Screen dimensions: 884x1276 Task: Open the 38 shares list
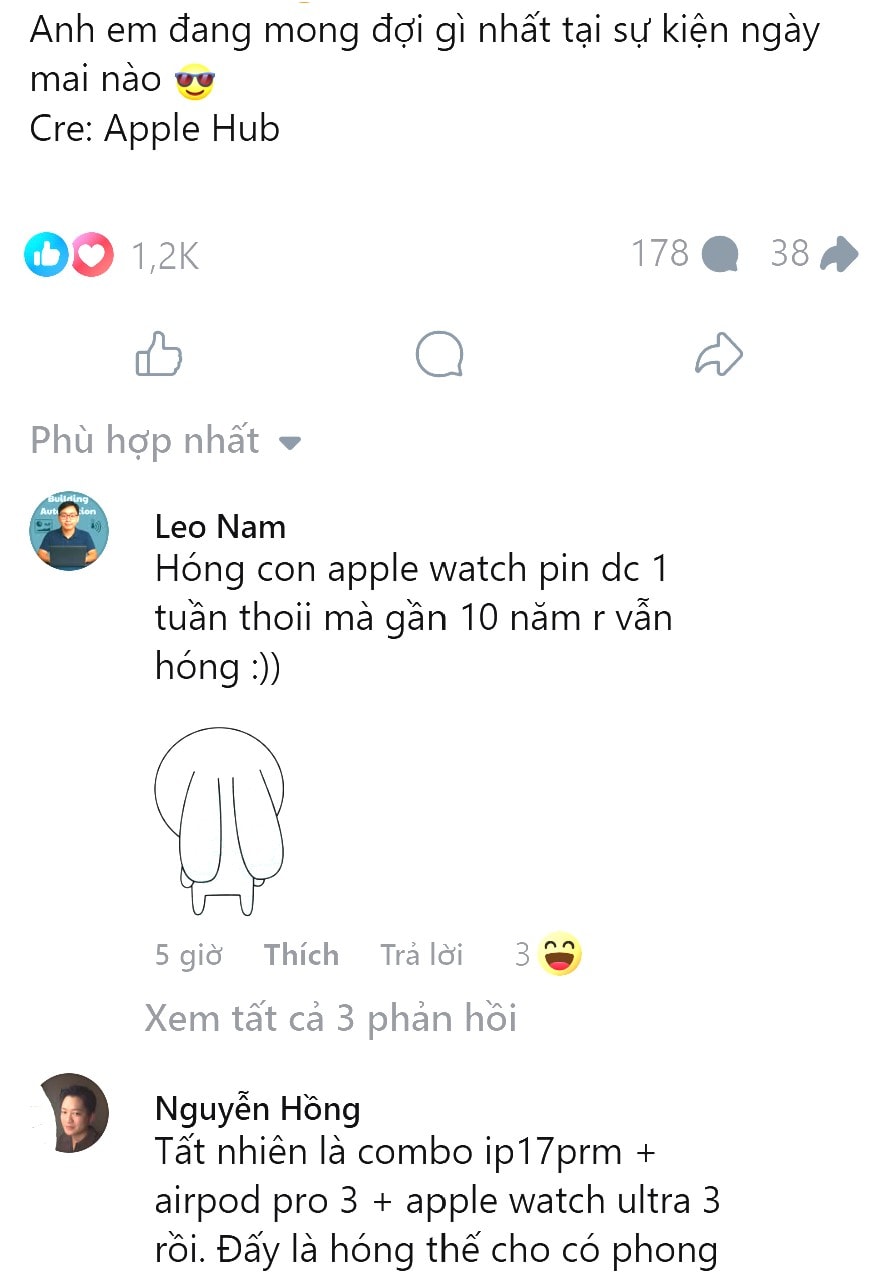coord(813,254)
